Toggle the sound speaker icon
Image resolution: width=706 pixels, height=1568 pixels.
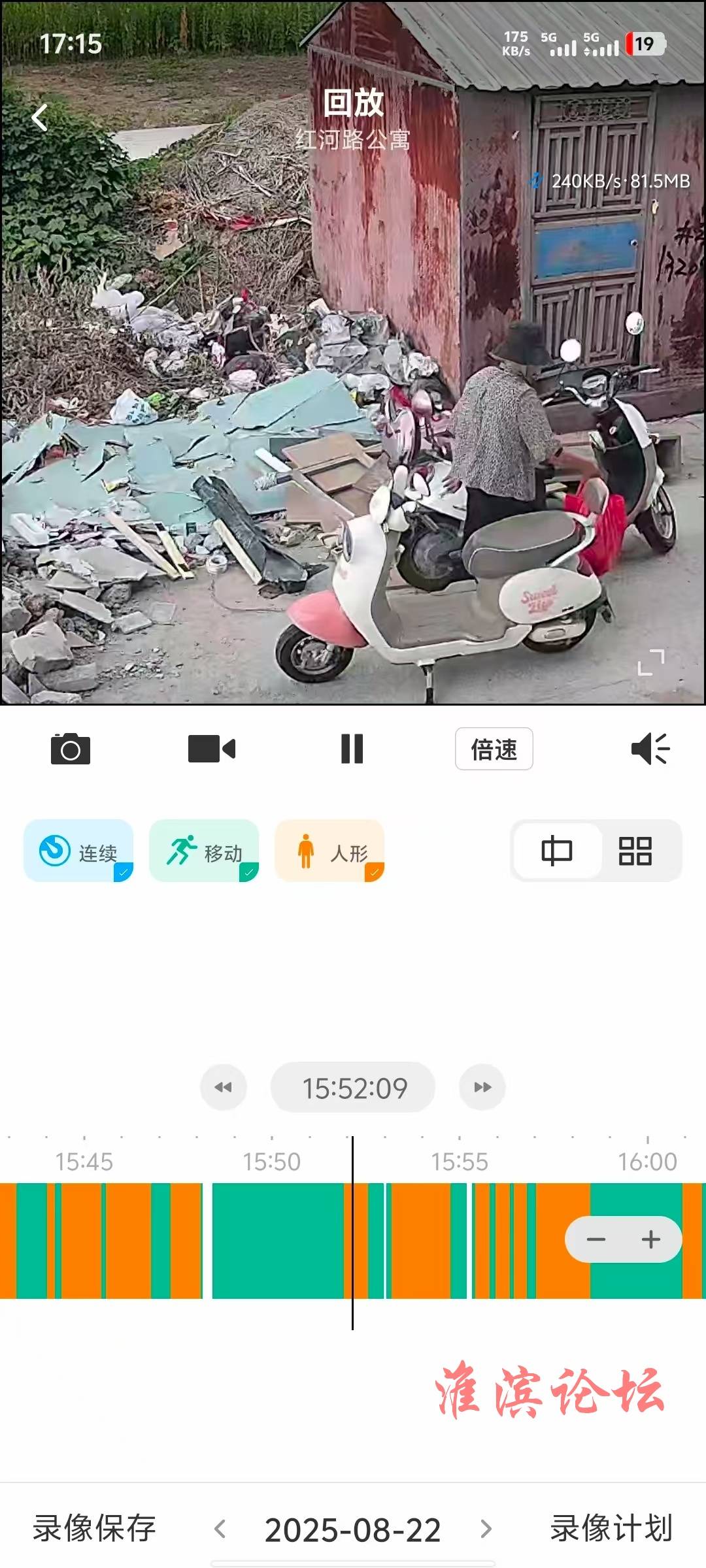click(650, 749)
